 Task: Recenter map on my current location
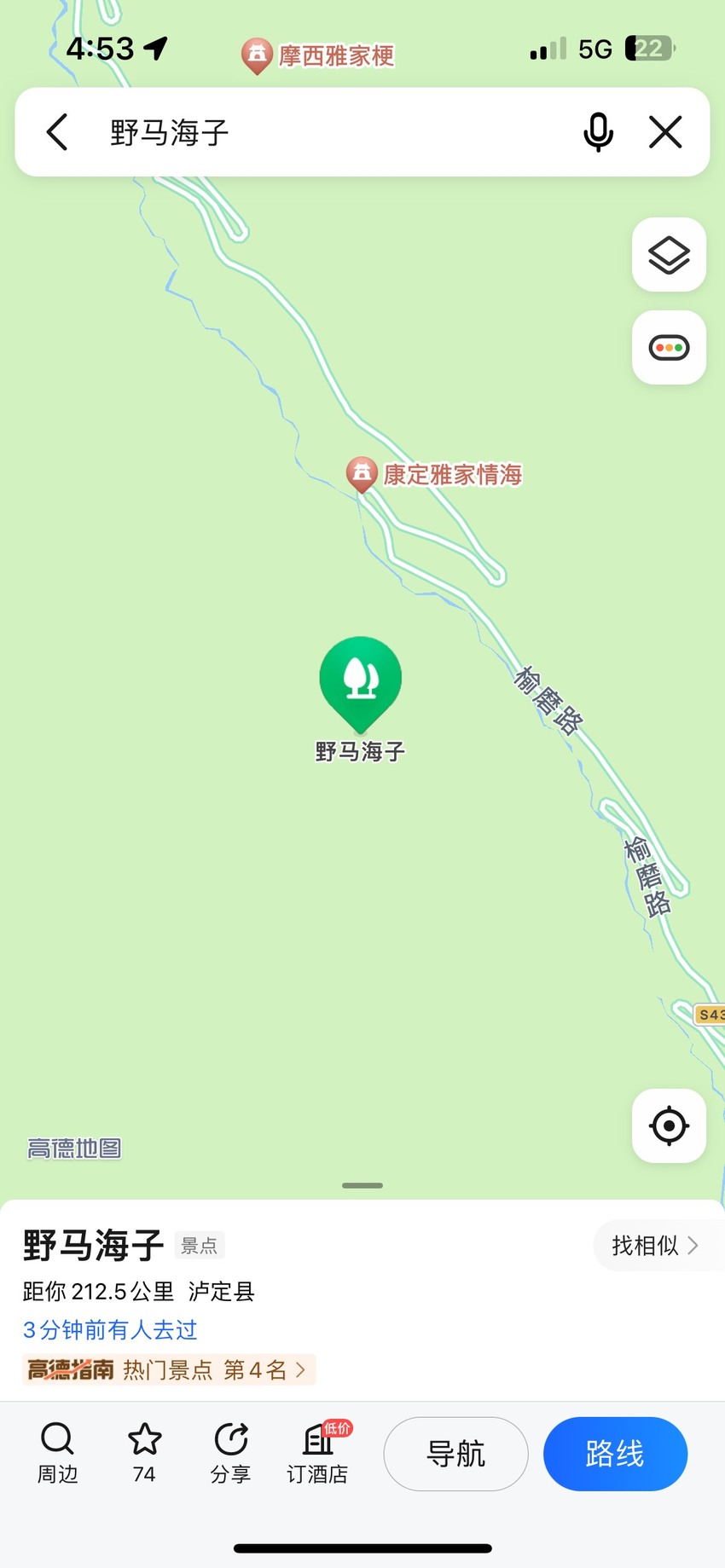coord(669,1125)
